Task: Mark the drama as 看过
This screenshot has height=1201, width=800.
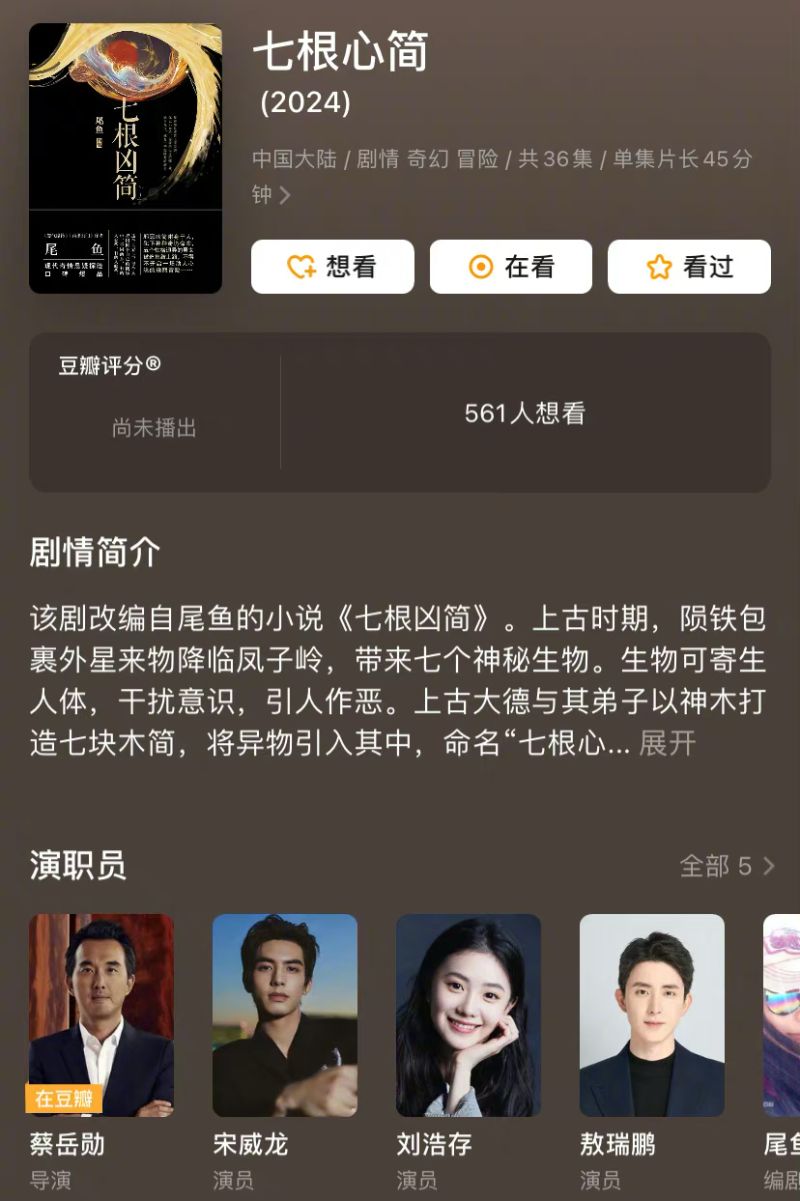Action: pos(689,267)
